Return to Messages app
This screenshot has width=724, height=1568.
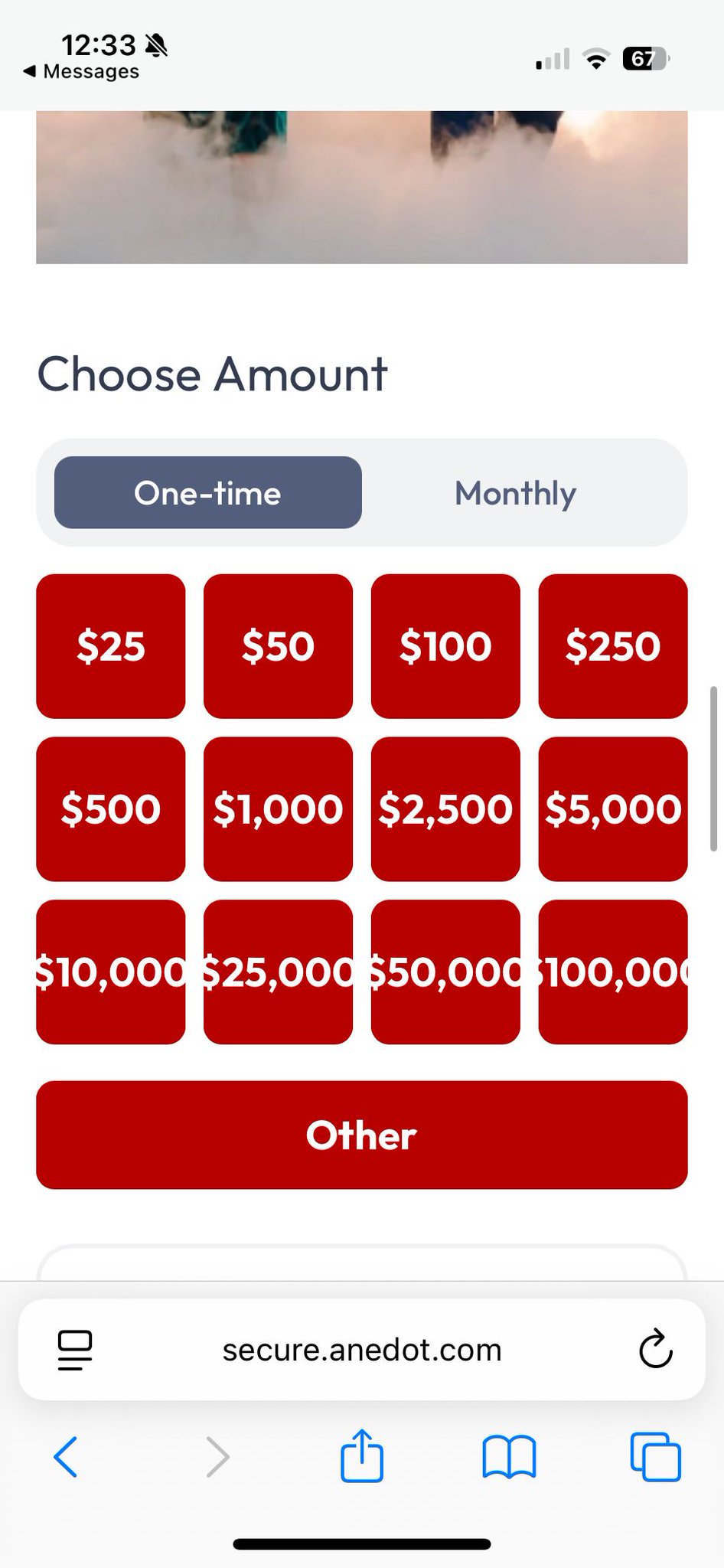[81, 71]
